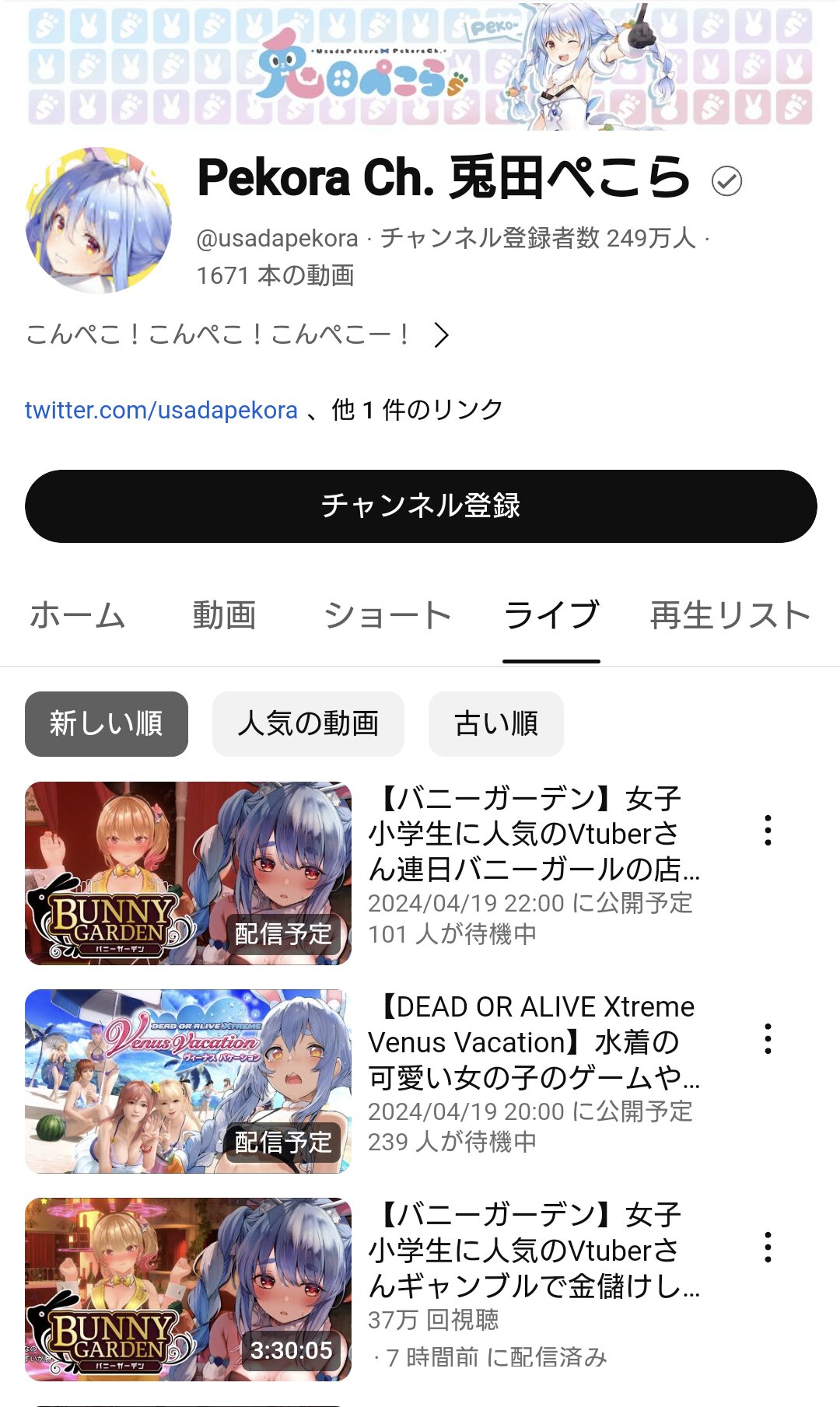Switch to the ホーム tab
This screenshot has width=840, height=1407.
tap(78, 615)
